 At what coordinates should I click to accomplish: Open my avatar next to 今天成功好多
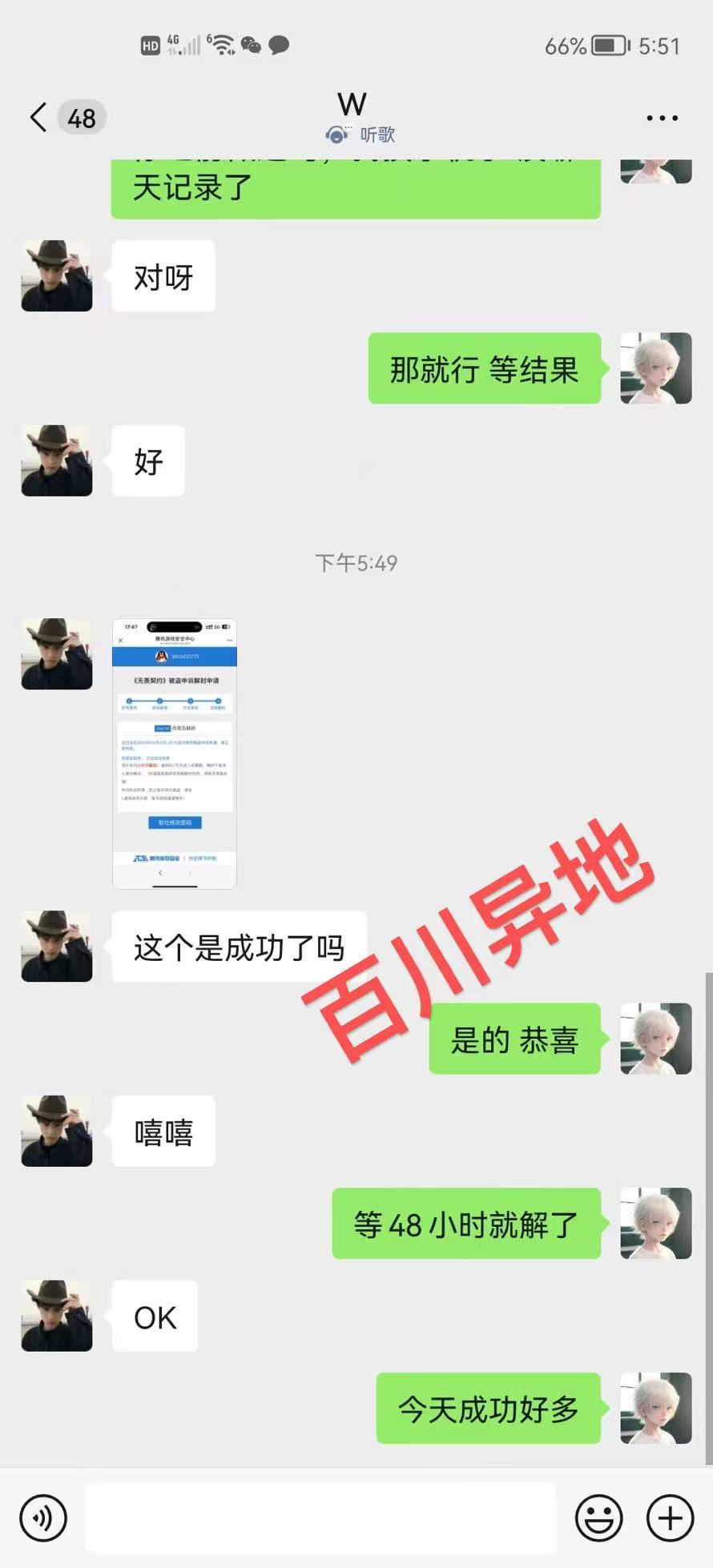coord(656,1408)
